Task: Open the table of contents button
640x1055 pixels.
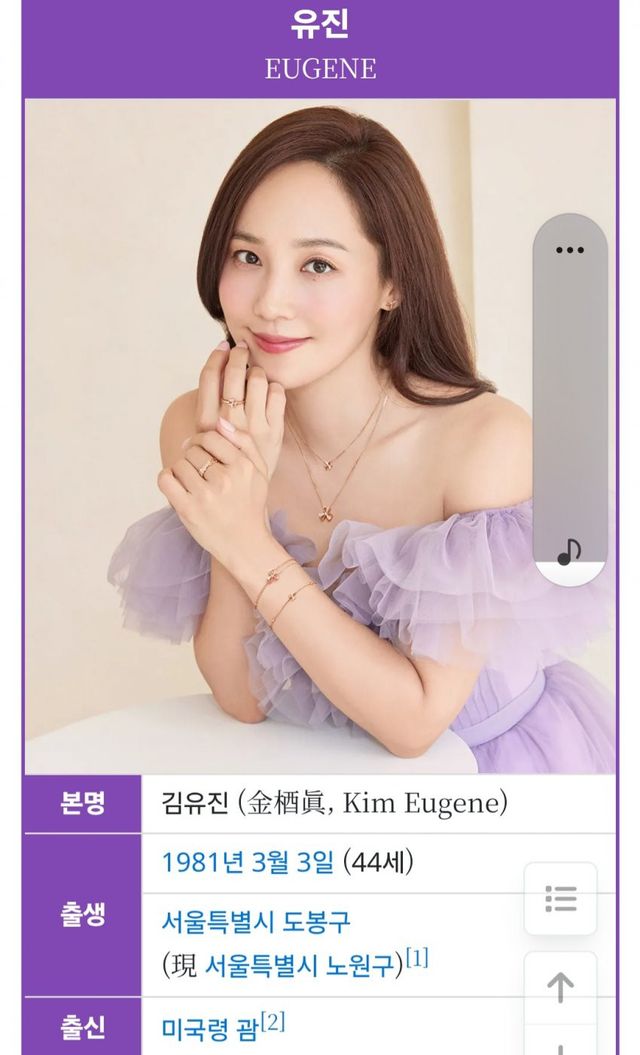Action: pos(561,898)
